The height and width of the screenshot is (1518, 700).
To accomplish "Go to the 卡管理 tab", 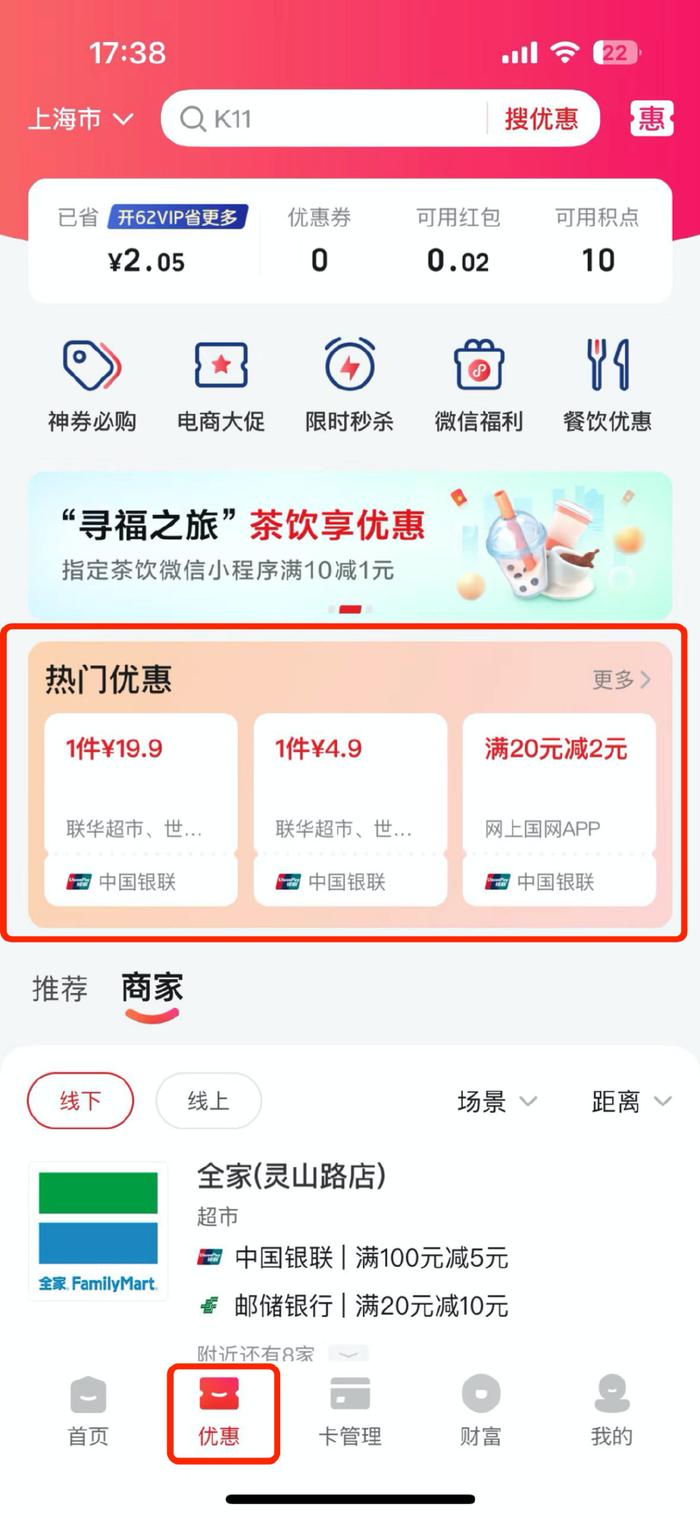I will tap(350, 1411).
